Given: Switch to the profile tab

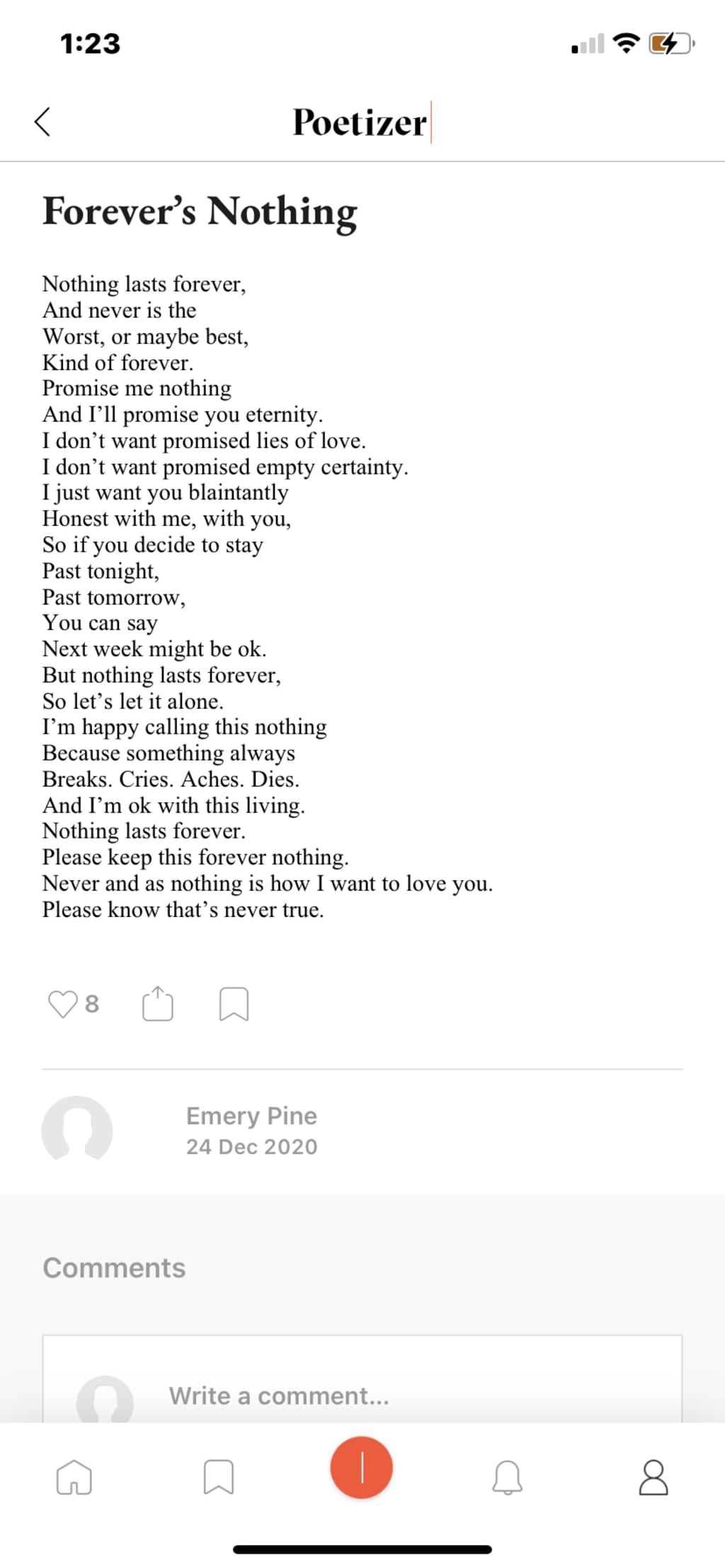Looking at the screenshot, I should click(x=653, y=1477).
